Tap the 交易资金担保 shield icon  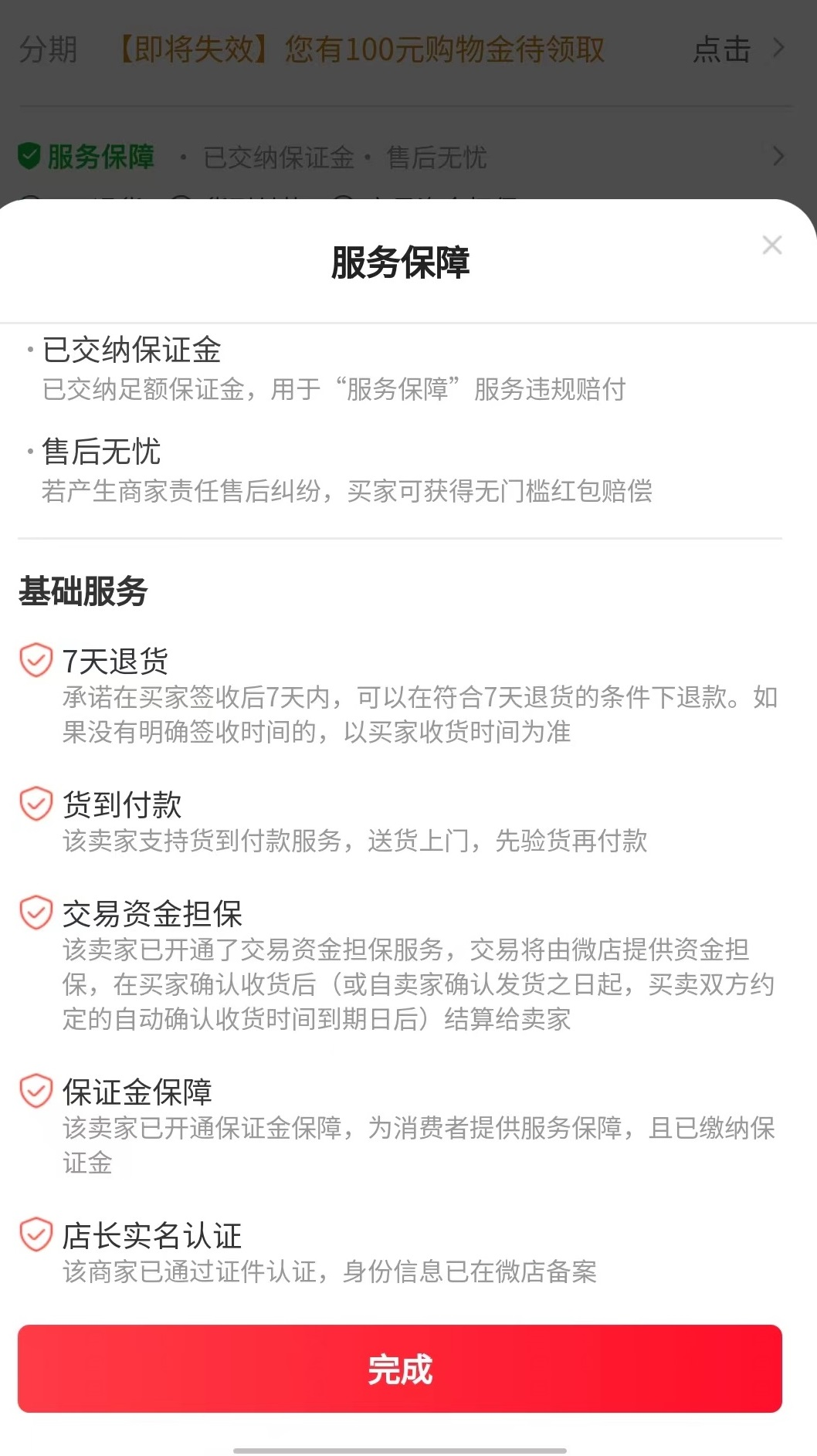[x=34, y=916]
